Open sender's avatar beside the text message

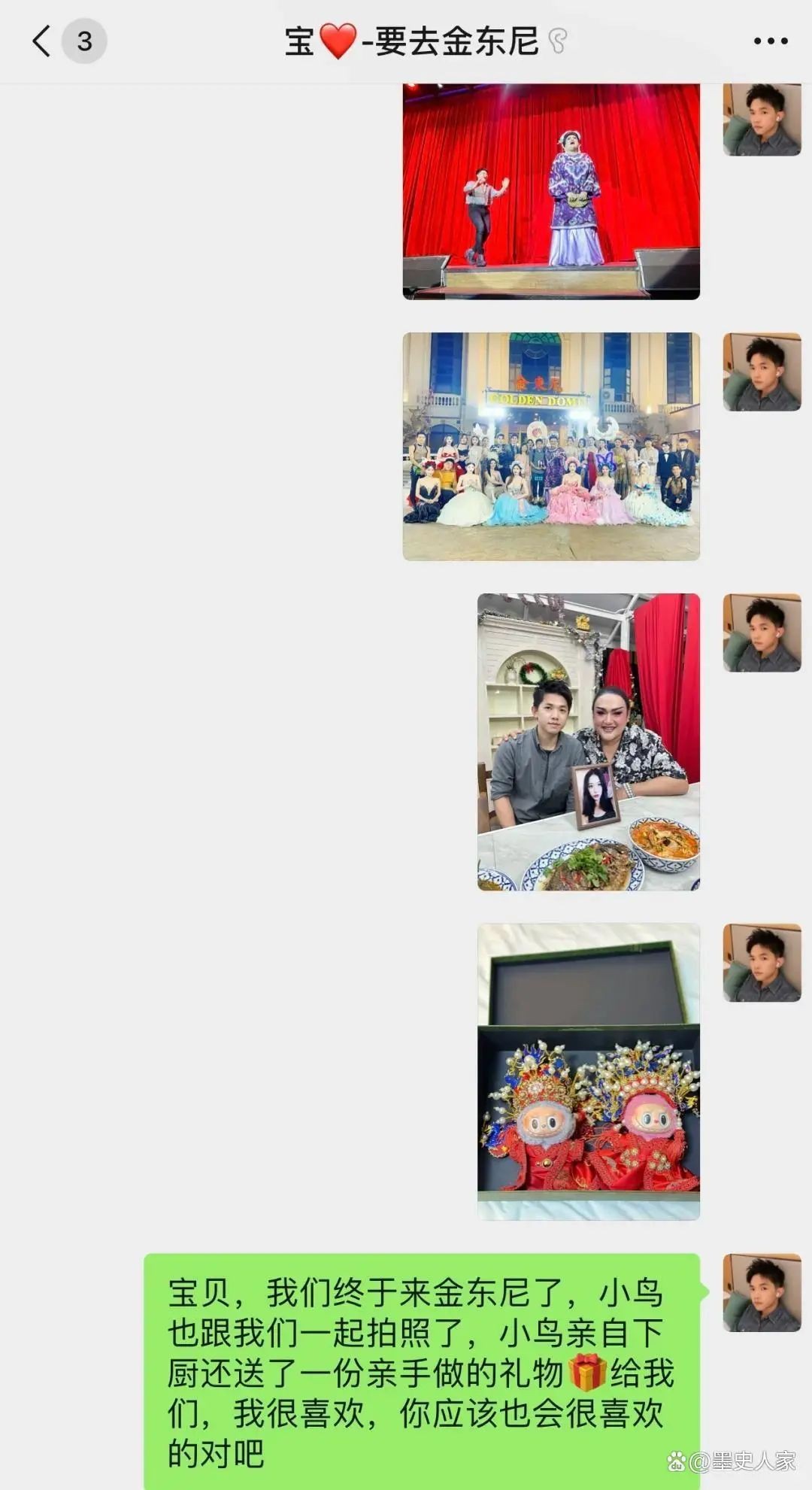pos(762,1292)
